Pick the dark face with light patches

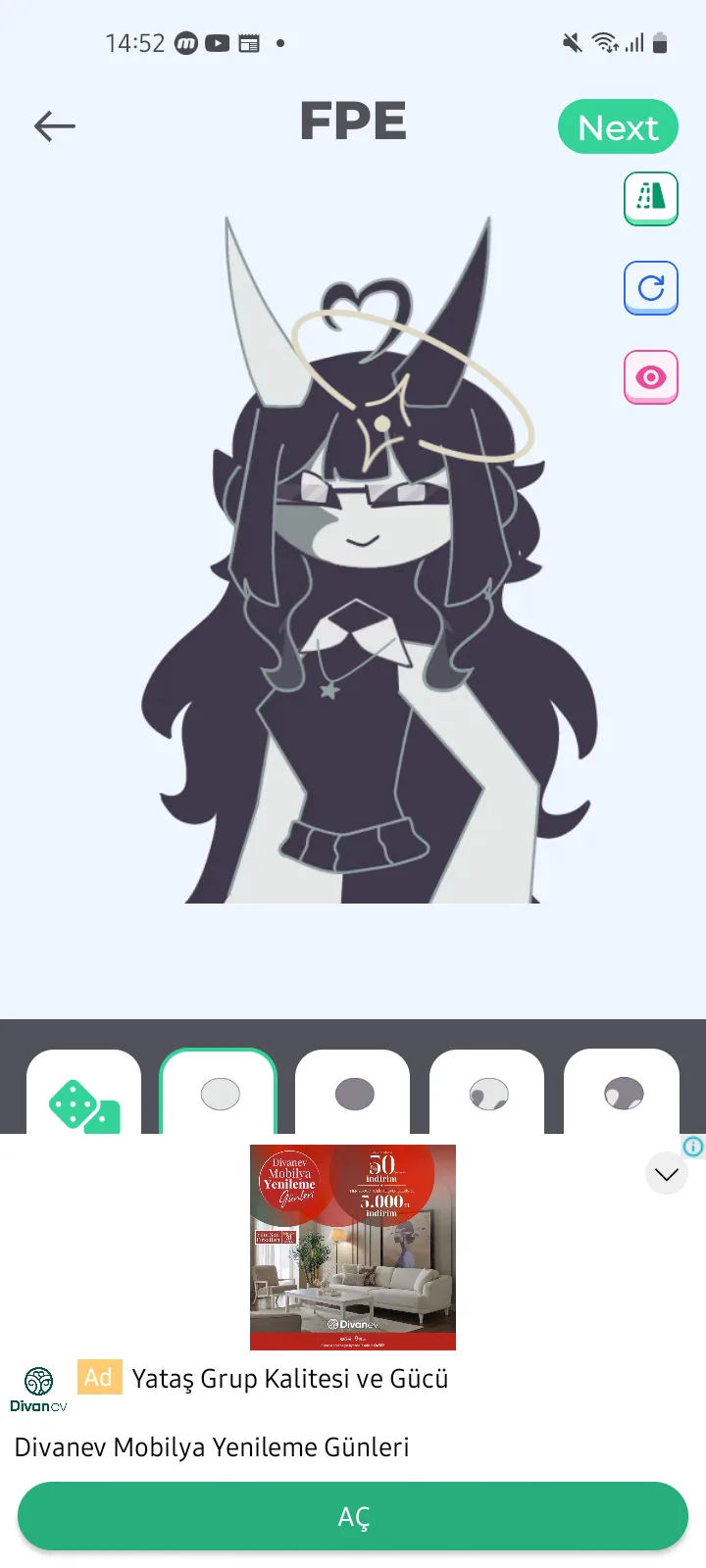(x=623, y=1094)
